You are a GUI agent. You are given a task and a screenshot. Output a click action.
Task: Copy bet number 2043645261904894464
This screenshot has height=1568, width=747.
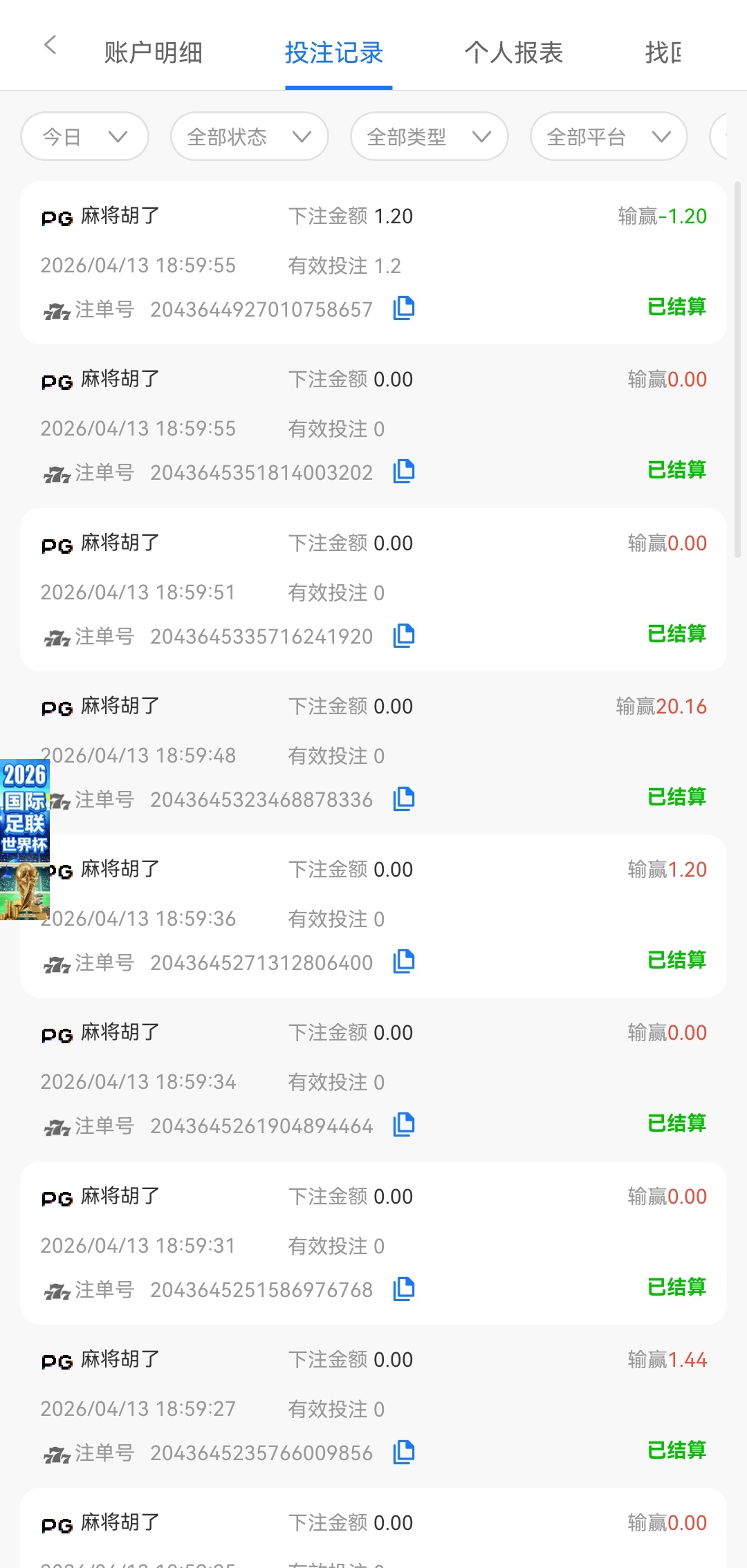coord(404,1125)
